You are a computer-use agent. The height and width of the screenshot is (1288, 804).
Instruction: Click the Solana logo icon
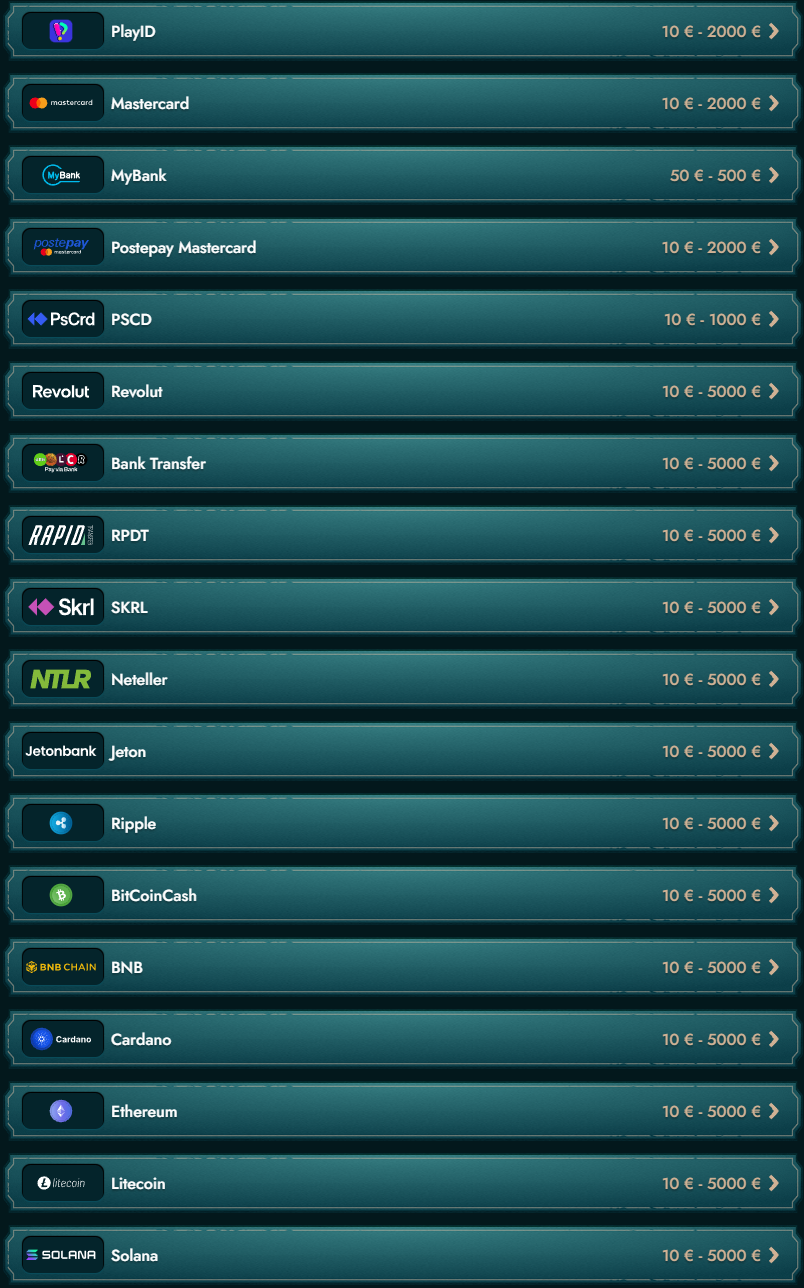click(62, 1255)
